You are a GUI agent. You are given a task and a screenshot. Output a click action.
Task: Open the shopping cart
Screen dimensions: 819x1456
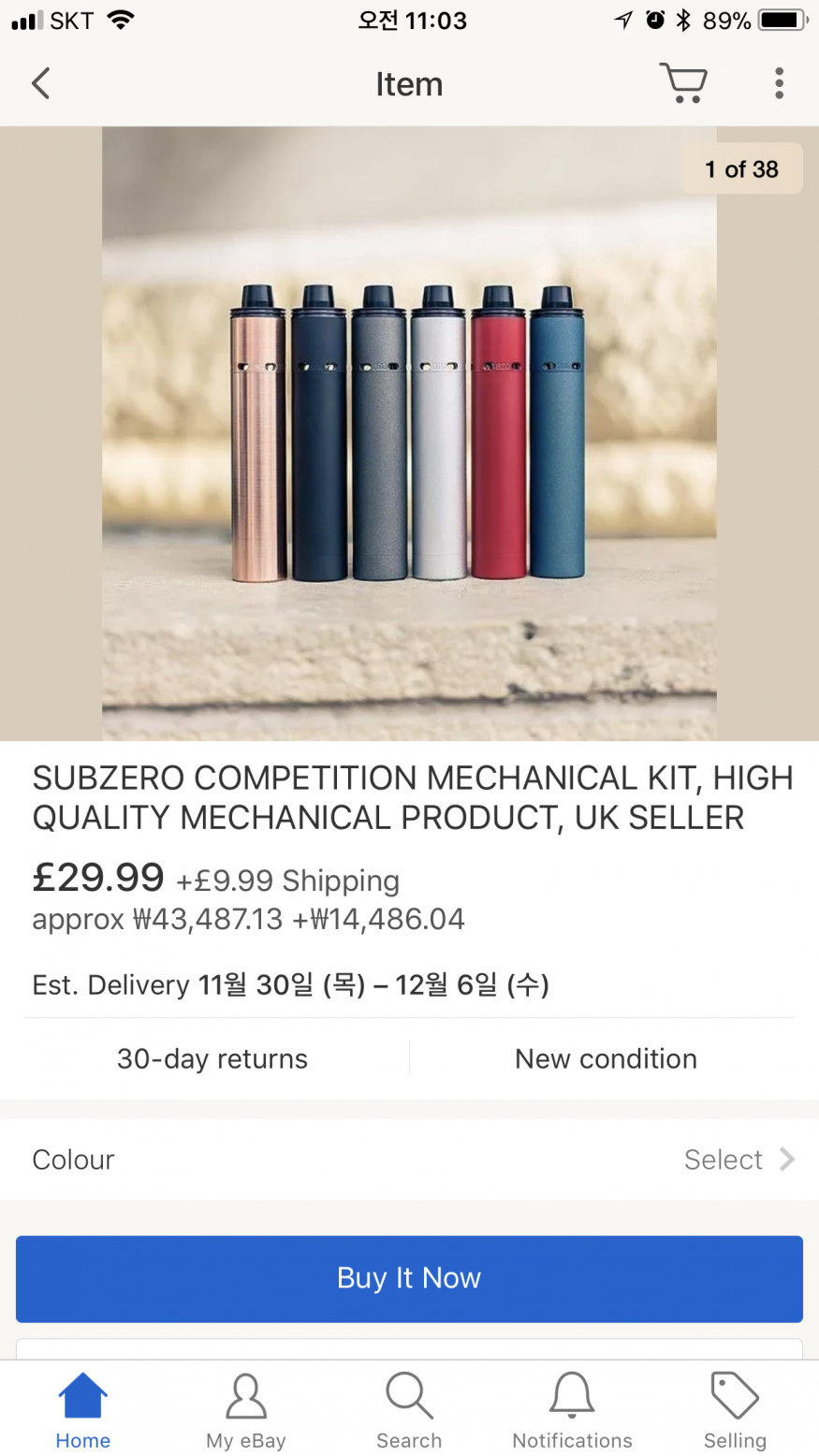pyautogui.click(x=683, y=83)
